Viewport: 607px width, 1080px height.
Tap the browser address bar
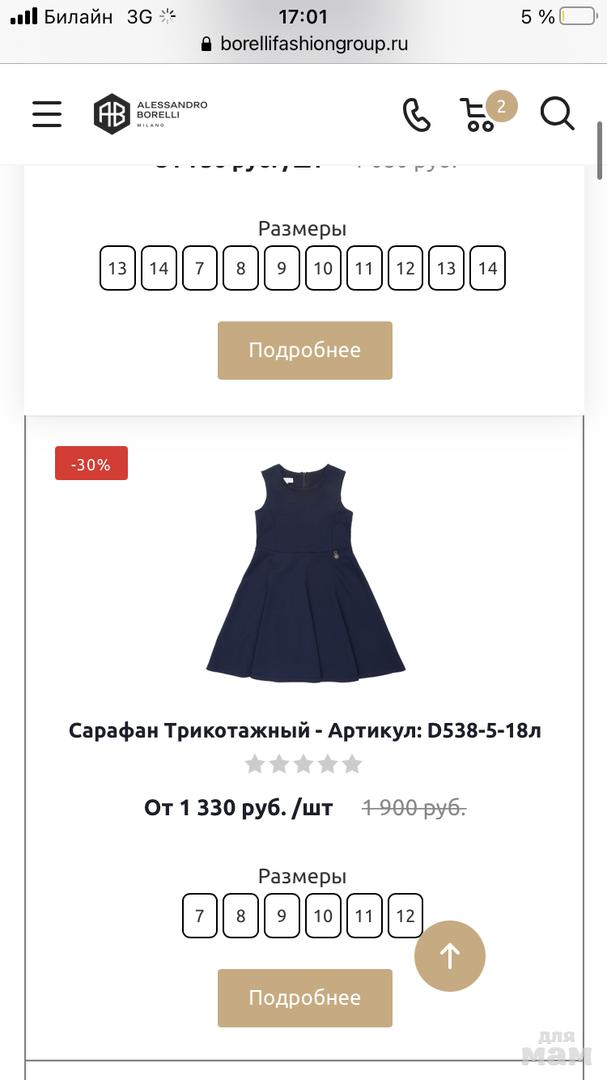304,44
